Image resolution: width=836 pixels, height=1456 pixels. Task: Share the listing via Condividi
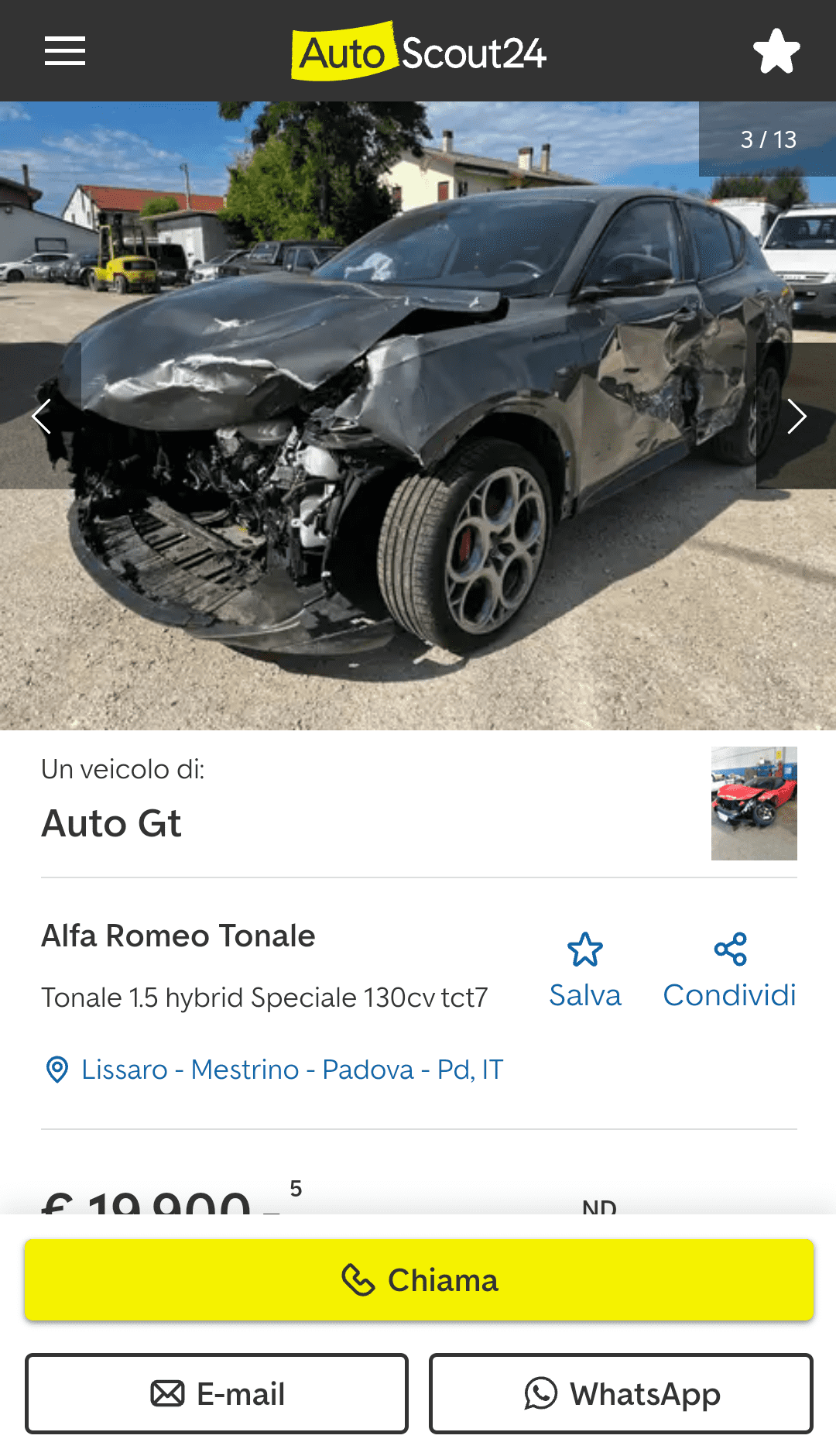[729, 971]
